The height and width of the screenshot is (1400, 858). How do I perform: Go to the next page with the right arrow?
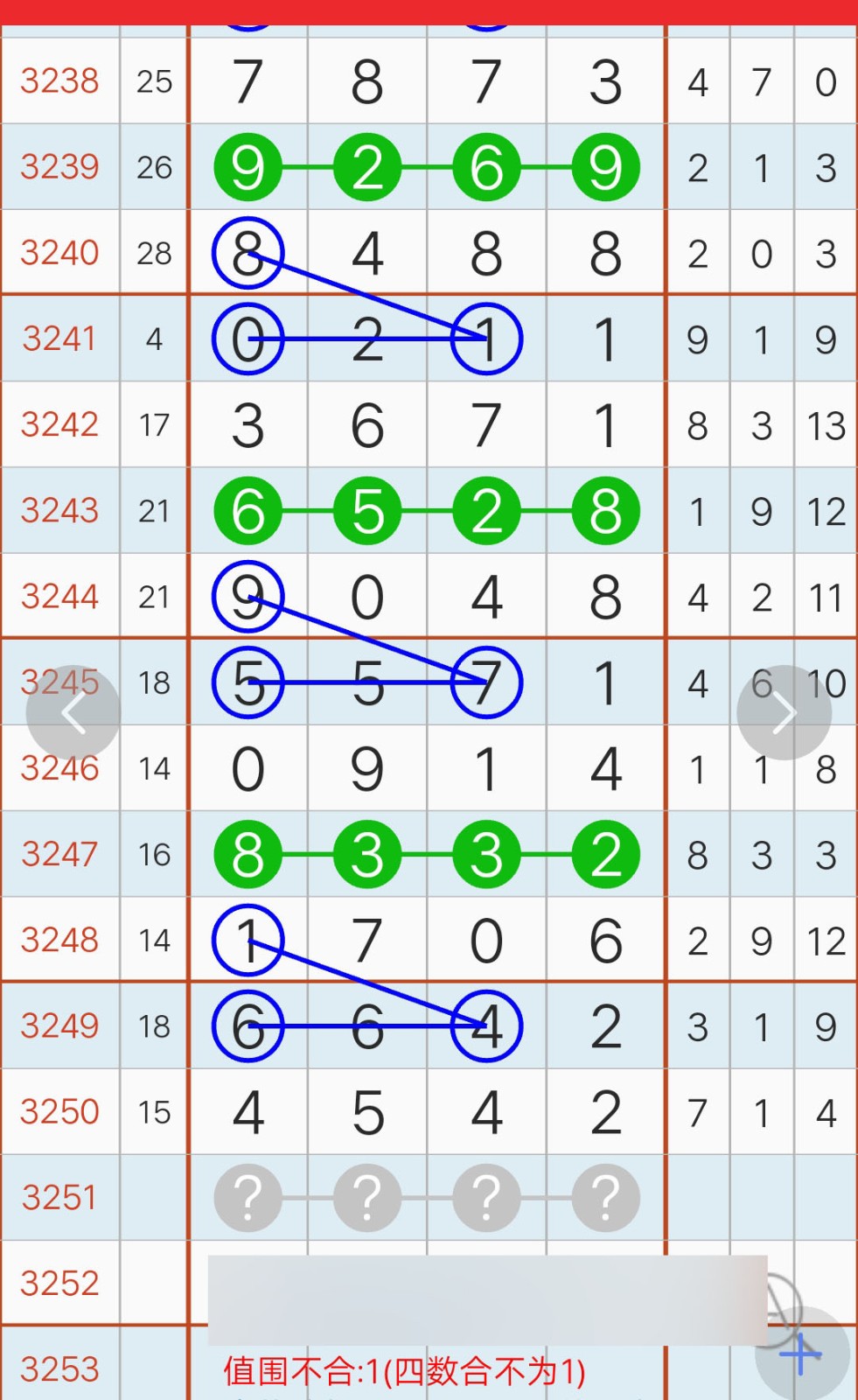(784, 713)
